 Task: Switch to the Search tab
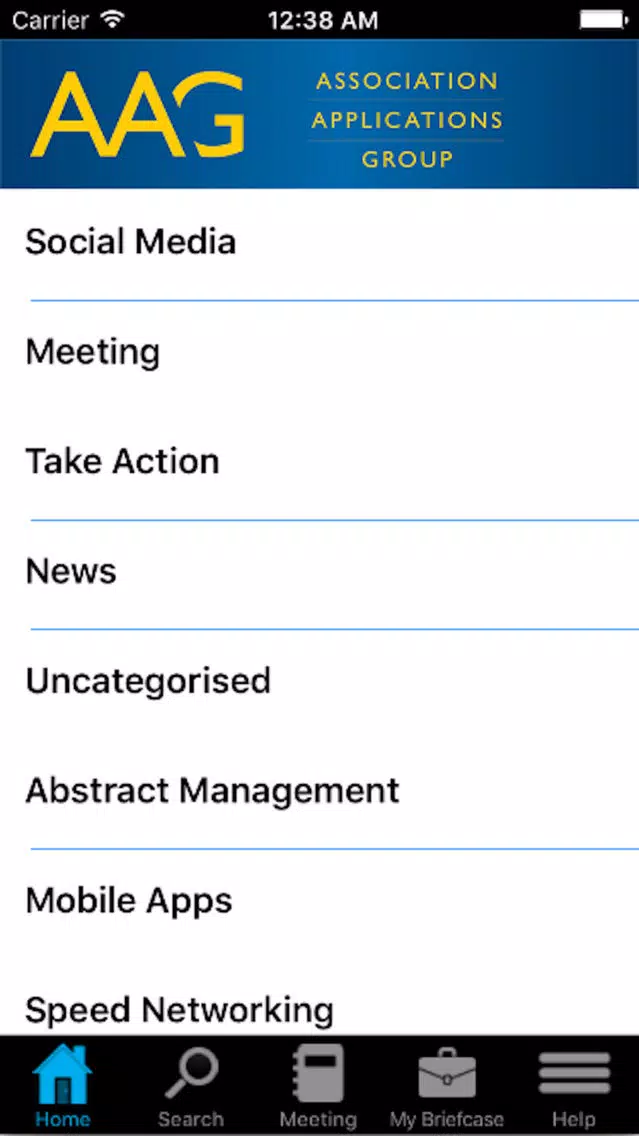(191, 1085)
